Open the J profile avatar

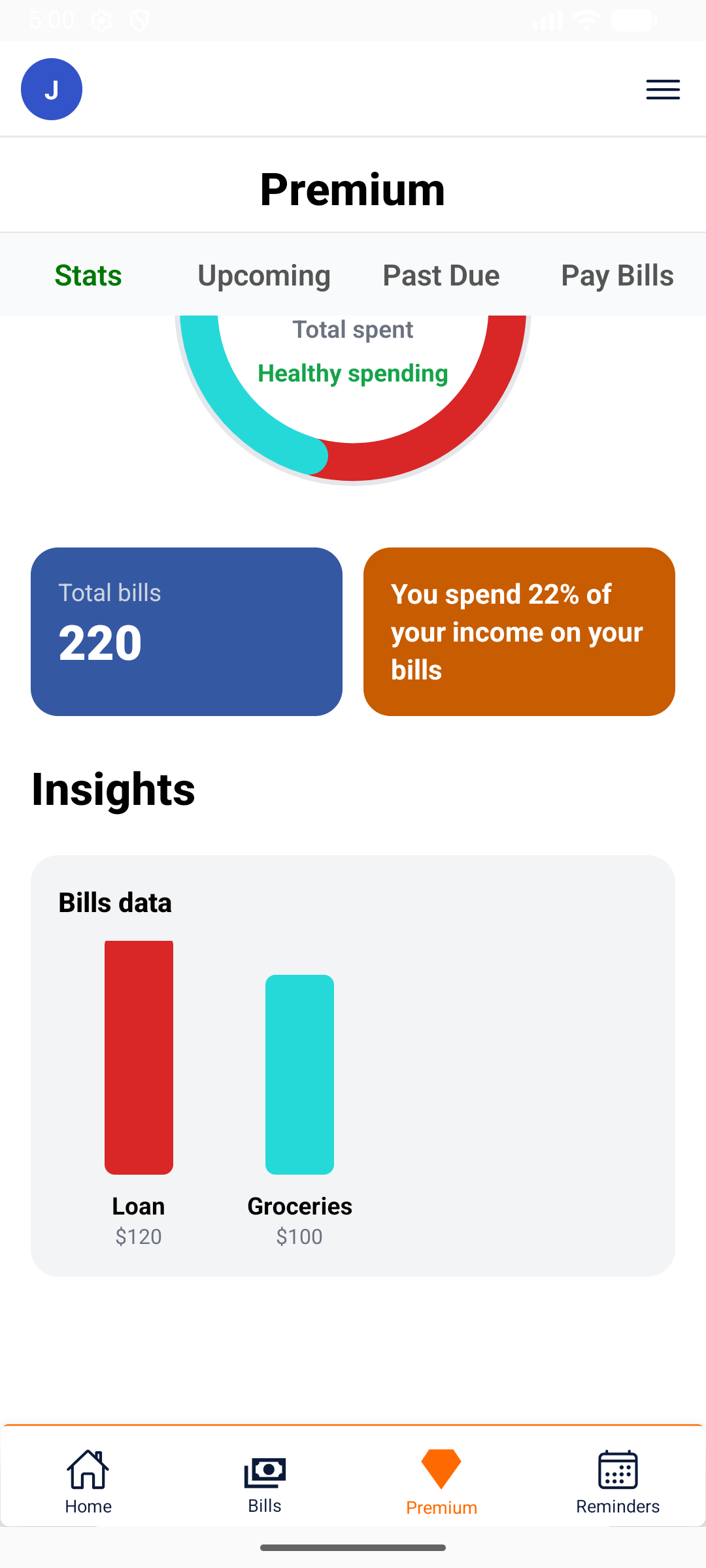coord(52,89)
